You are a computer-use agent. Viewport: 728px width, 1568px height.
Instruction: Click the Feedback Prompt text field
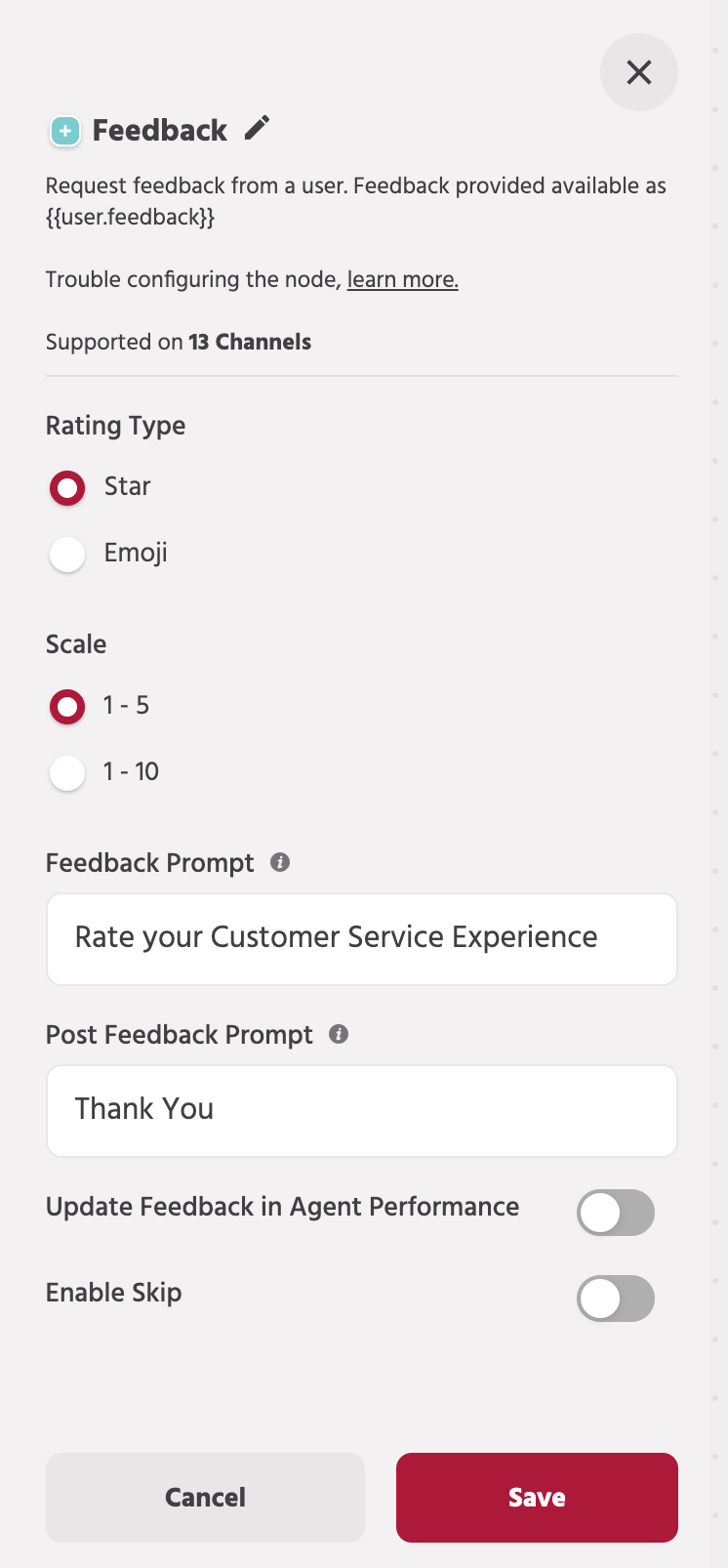click(361, 938)
